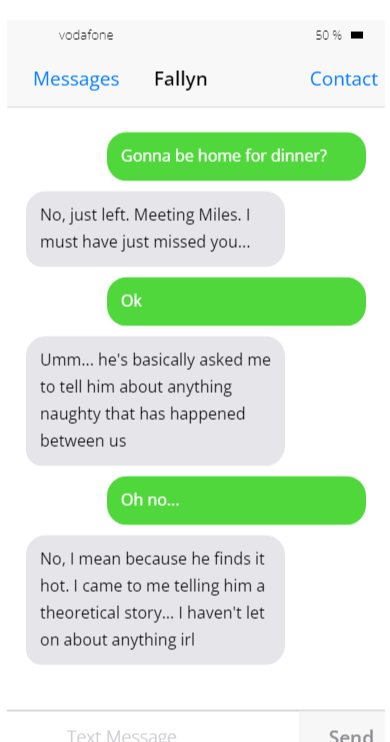Open the Contact details for Fallyn
This screenshot has width=390, height=742.
344,79
